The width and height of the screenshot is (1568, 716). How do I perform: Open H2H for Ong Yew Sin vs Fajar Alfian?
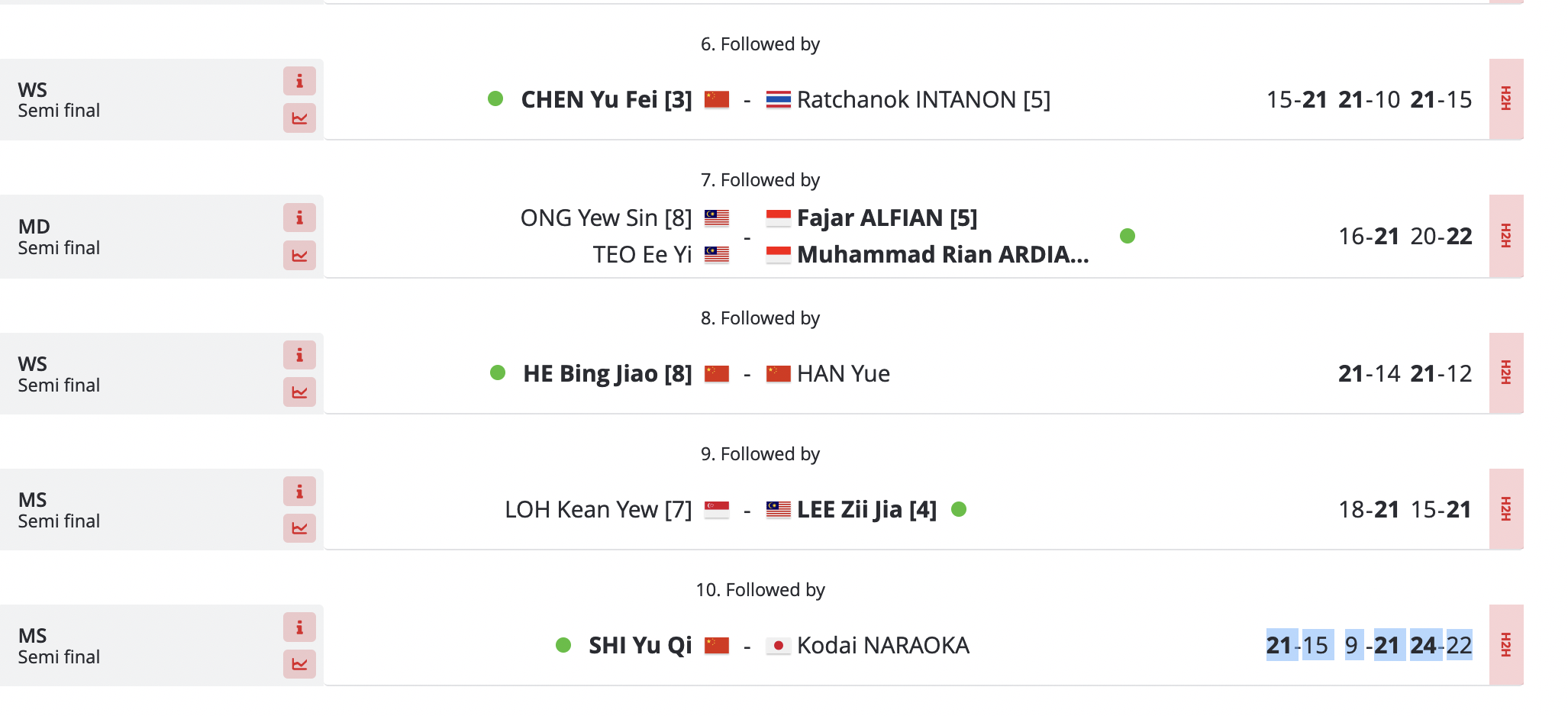1505,236
